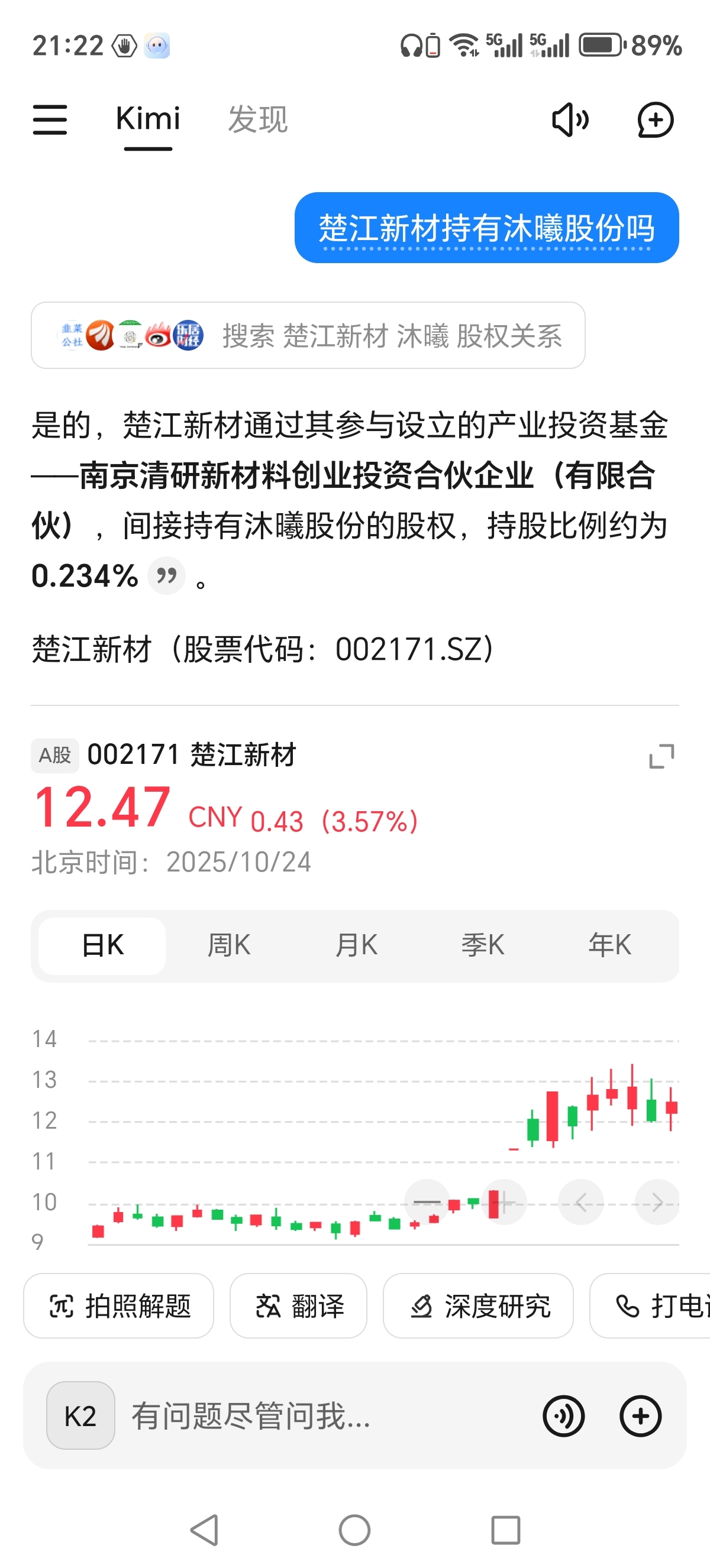This screenshot has width=710, height=1568.
Task: Expand the stock chart to fullscreen
Action: tap(661, 756)
